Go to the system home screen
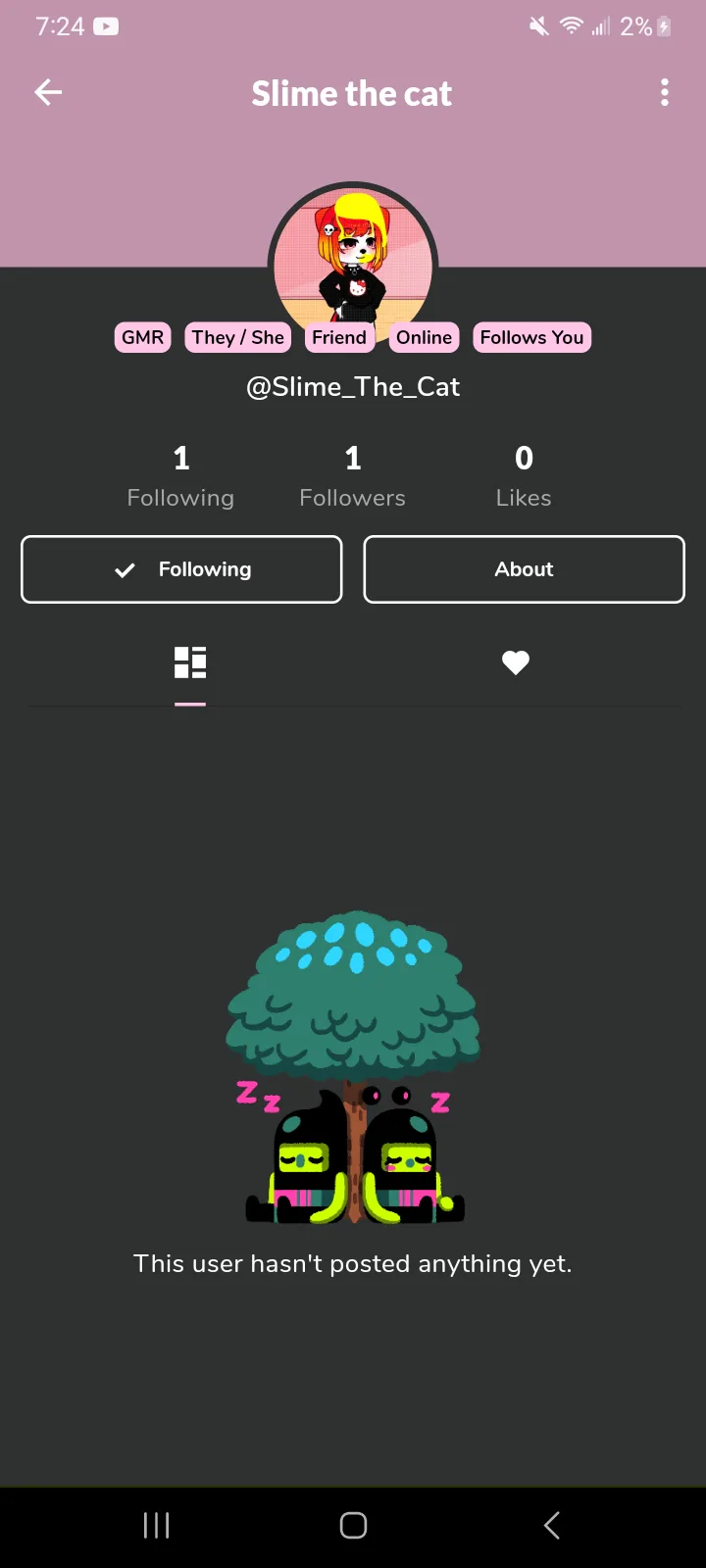The width and height of the screenshot is (706, 1568). click(x=353, y=1525)
